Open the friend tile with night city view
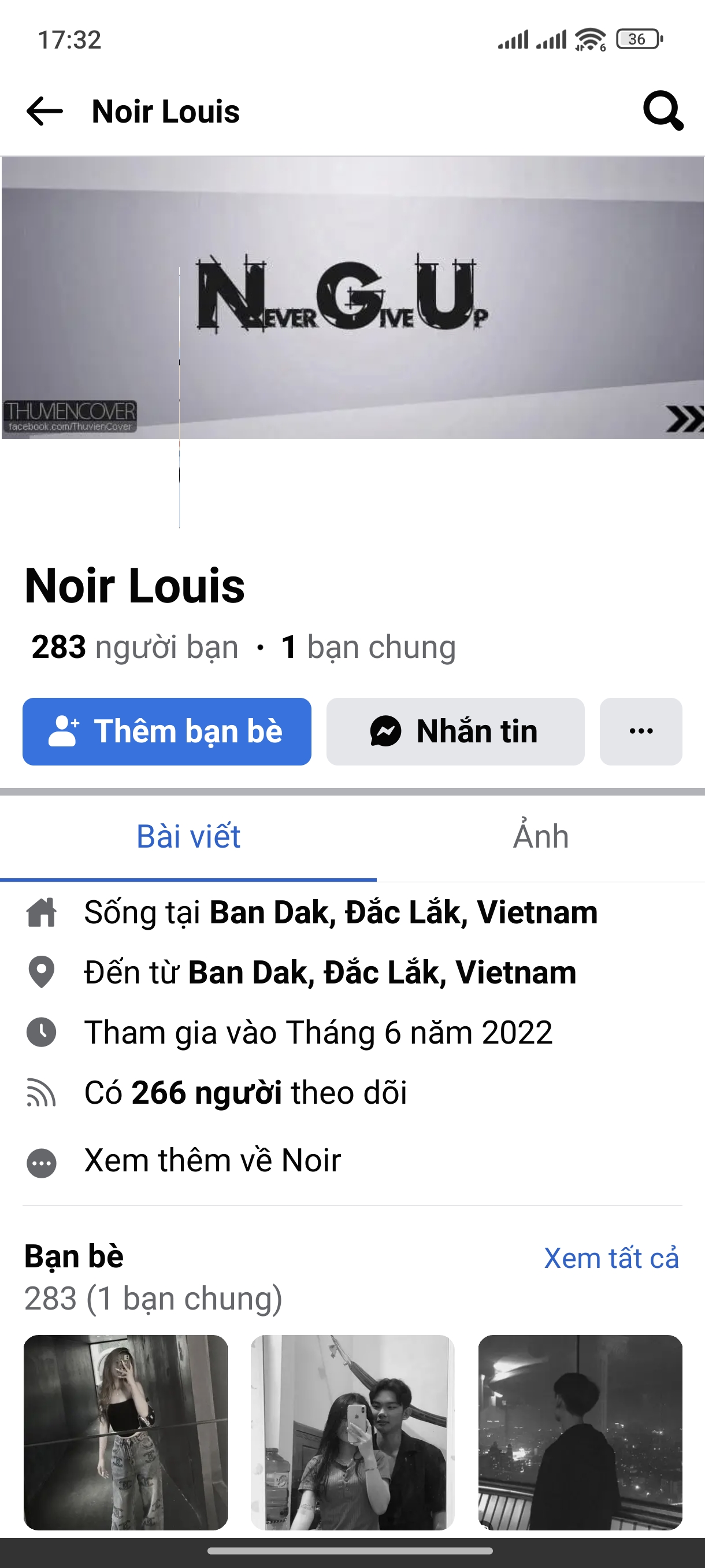Screen dimensions: 705x1568 tap(580, 1432)
